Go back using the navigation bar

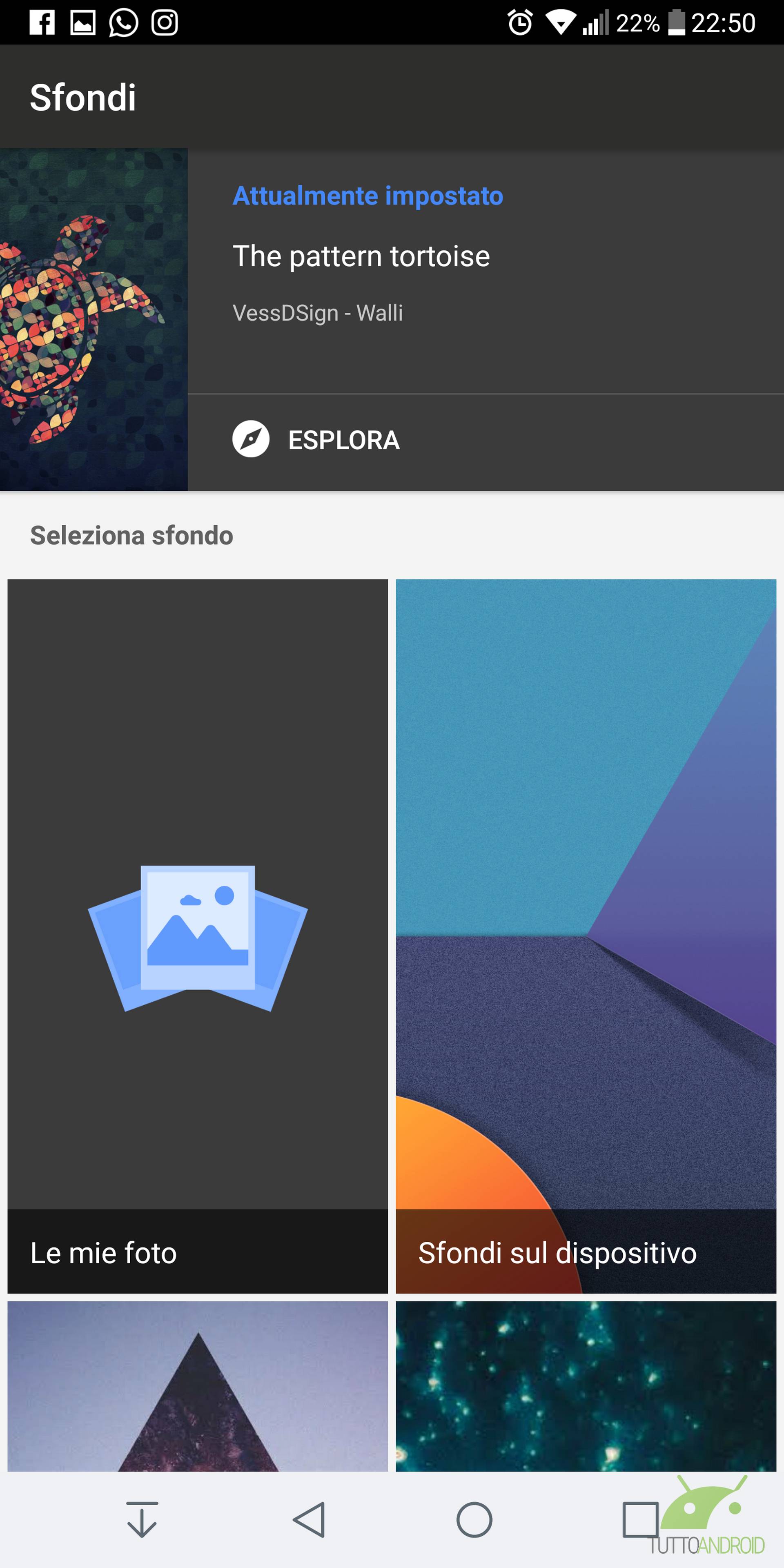pyautogui.click(x=309, y=1519)
